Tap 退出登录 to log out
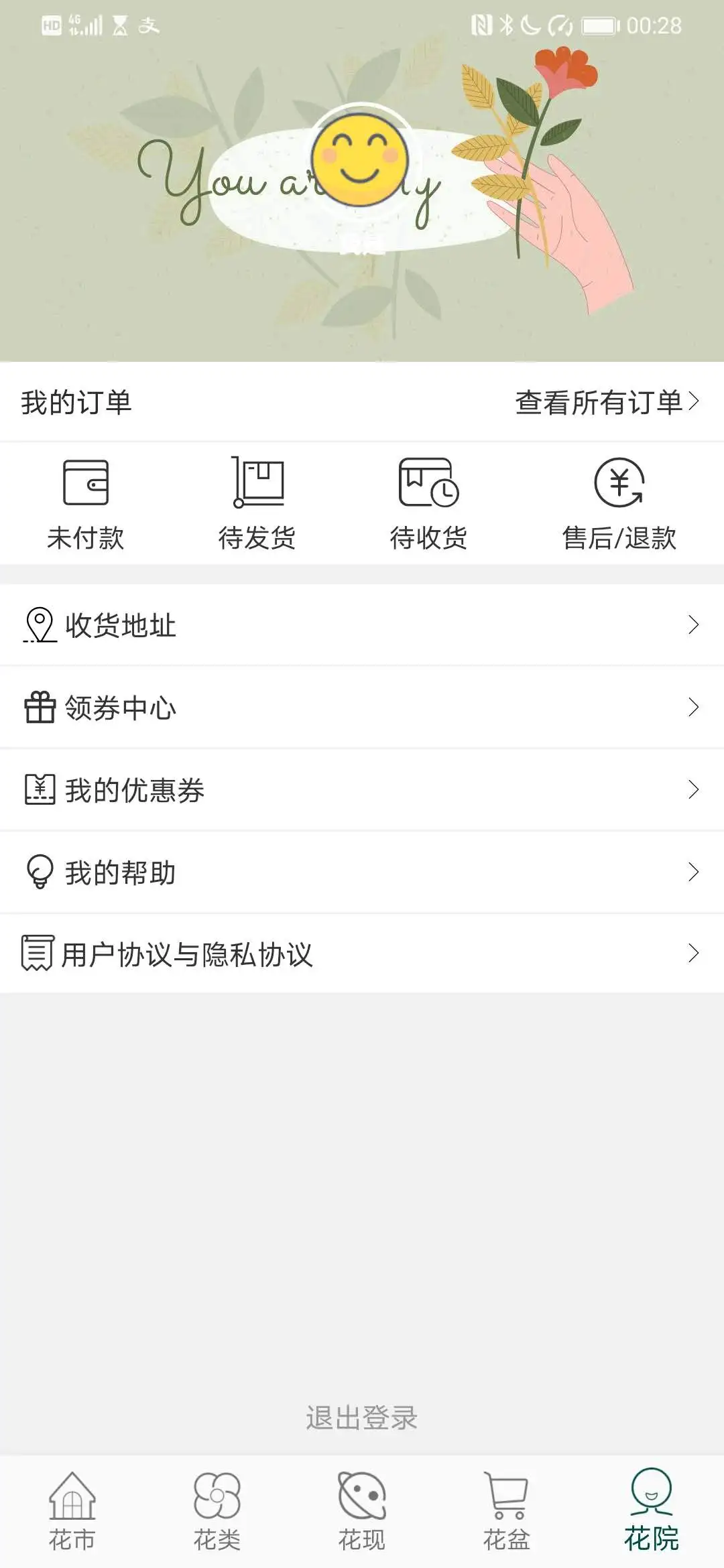The height and width of the screenshot is (1568, 724). tap(362, 1417)
